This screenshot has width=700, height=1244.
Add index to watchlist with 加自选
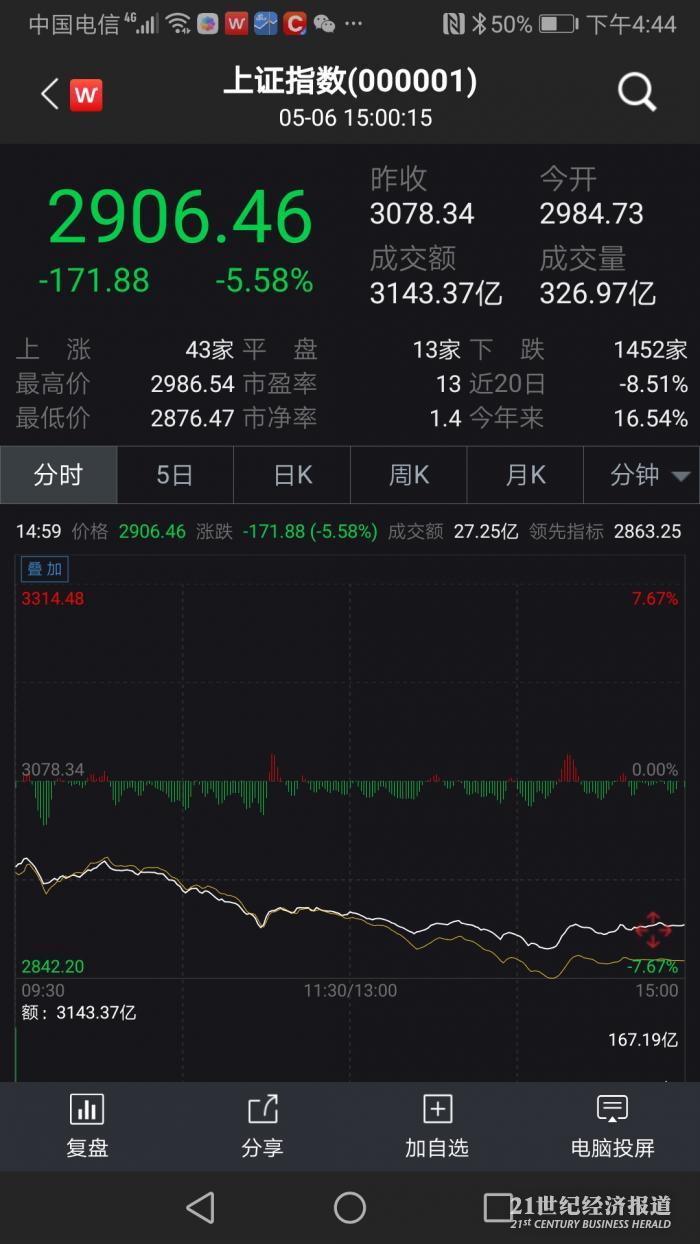click(x=437, y=1125)
